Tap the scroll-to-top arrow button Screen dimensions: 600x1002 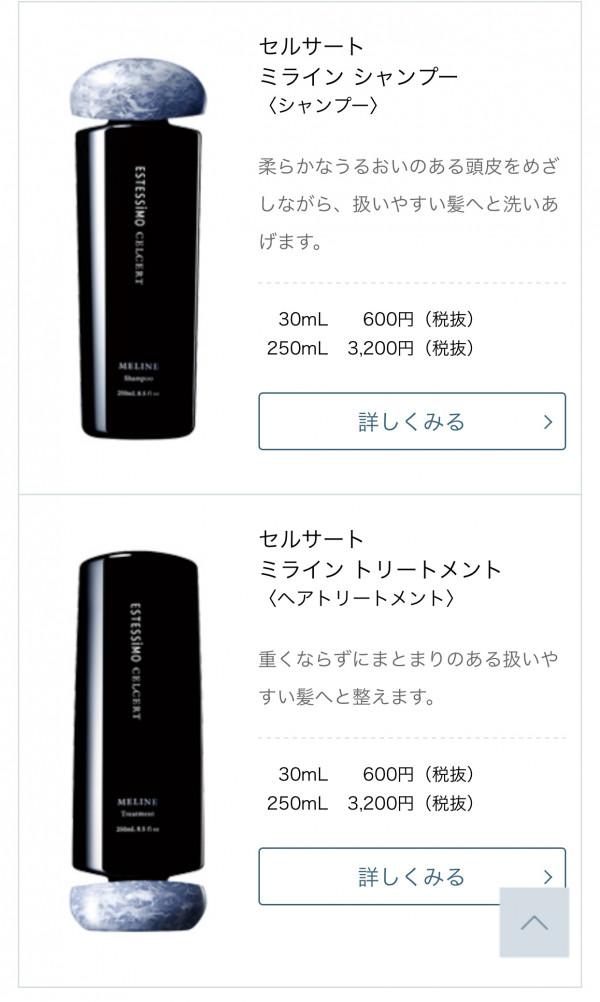point(534,922)
